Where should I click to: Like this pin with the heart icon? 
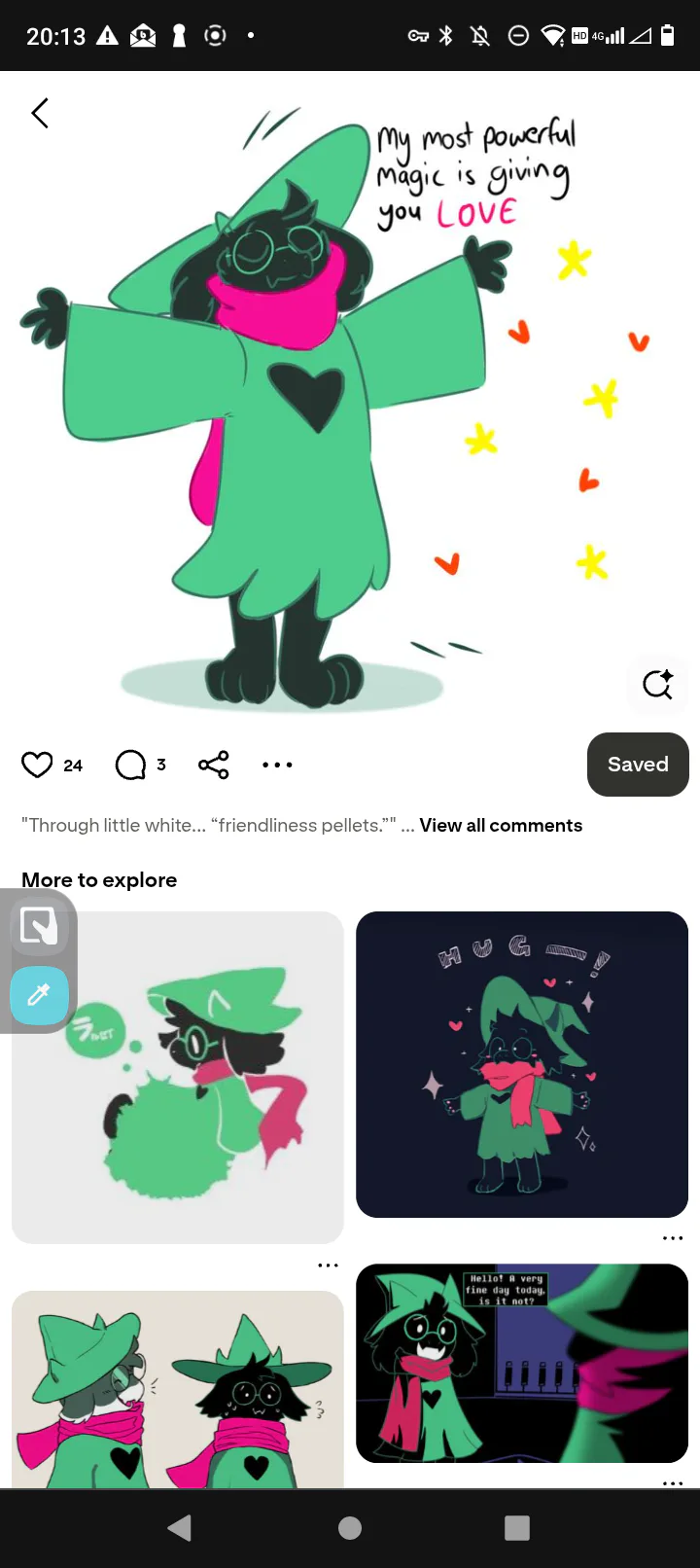click(37, 766)
